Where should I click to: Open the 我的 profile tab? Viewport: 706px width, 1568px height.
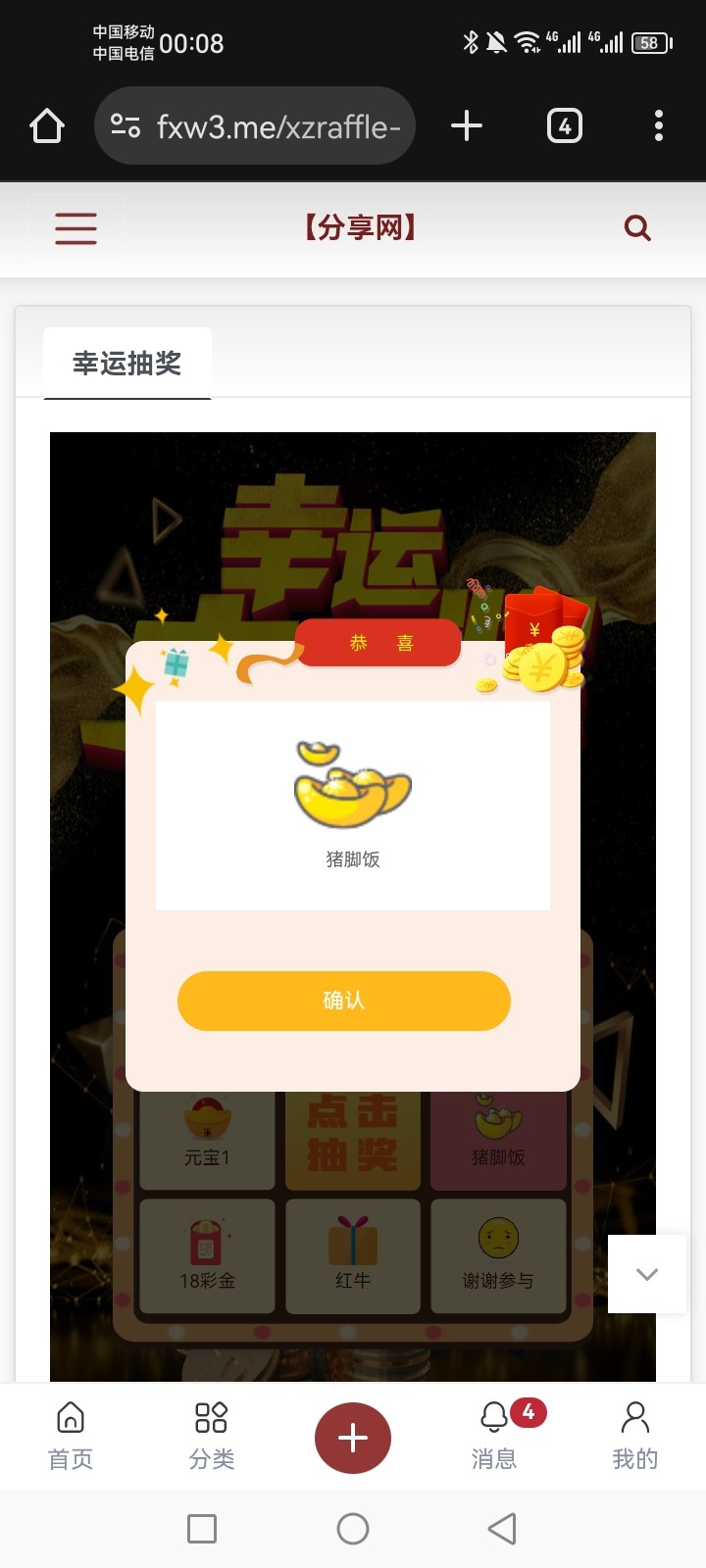635,1437
